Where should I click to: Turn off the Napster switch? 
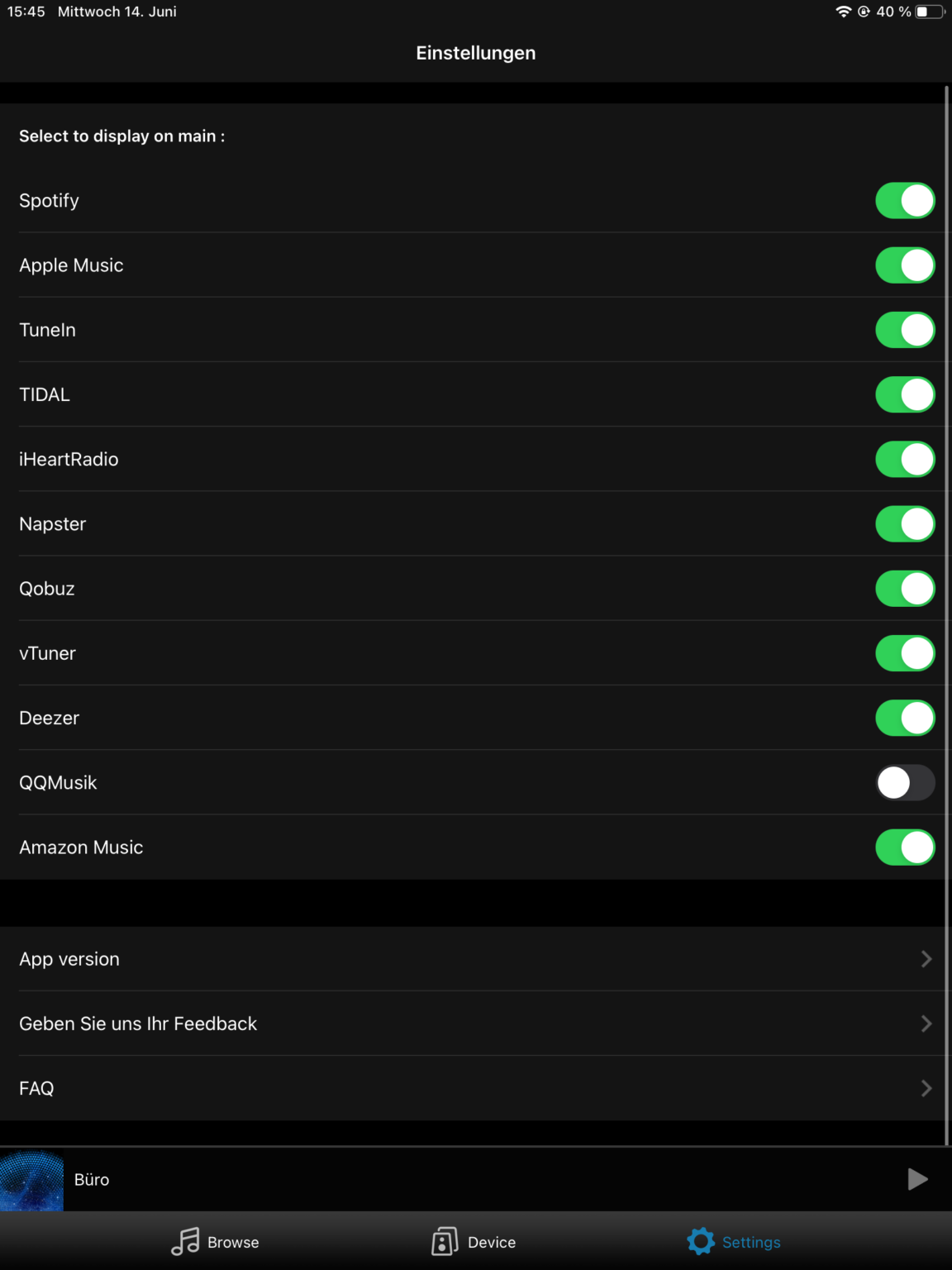click(x=905, y=524)
